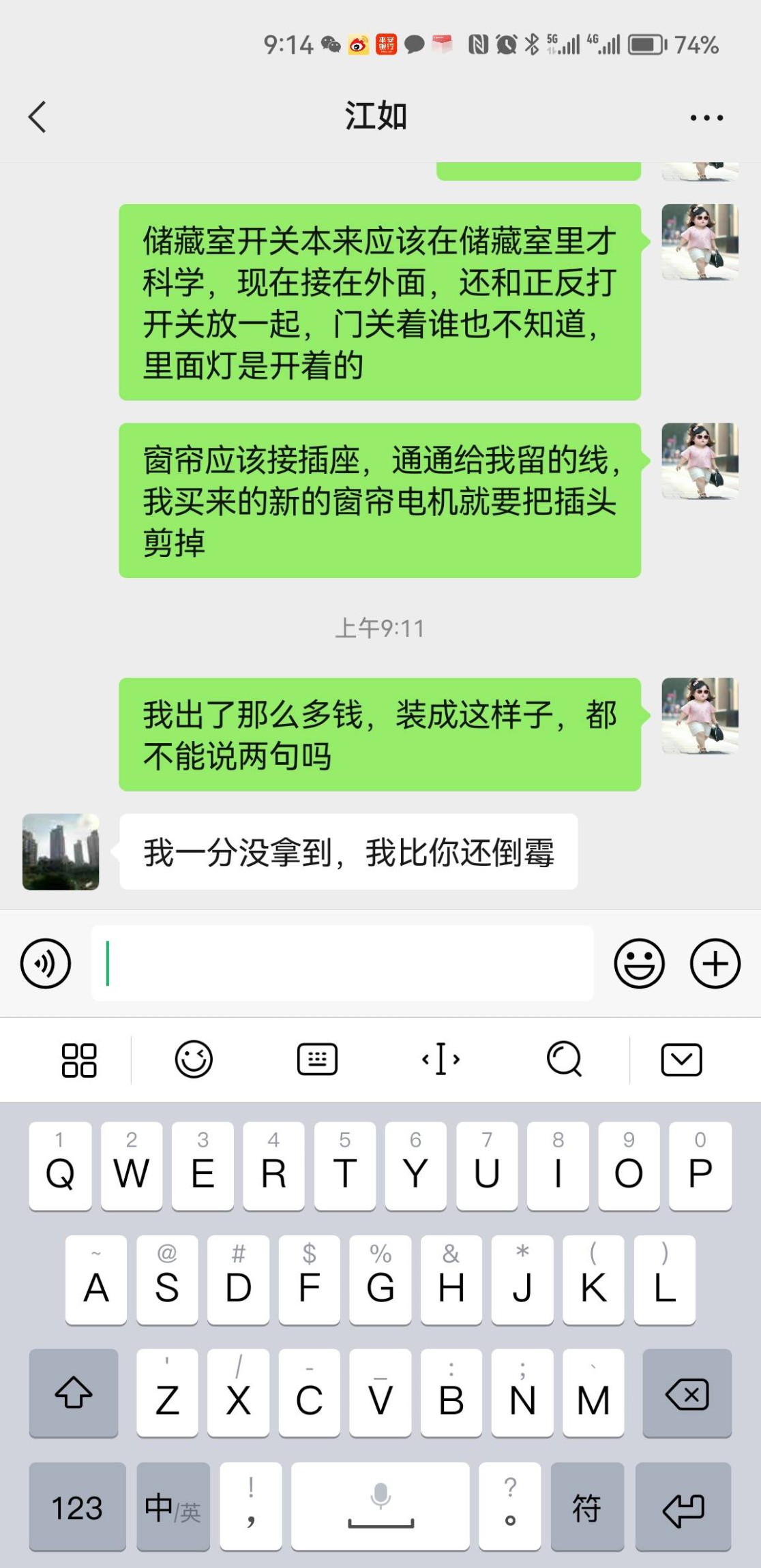Switch to the 123 number keyboard
The image size is (761, 1568).
click(77, 1507)
